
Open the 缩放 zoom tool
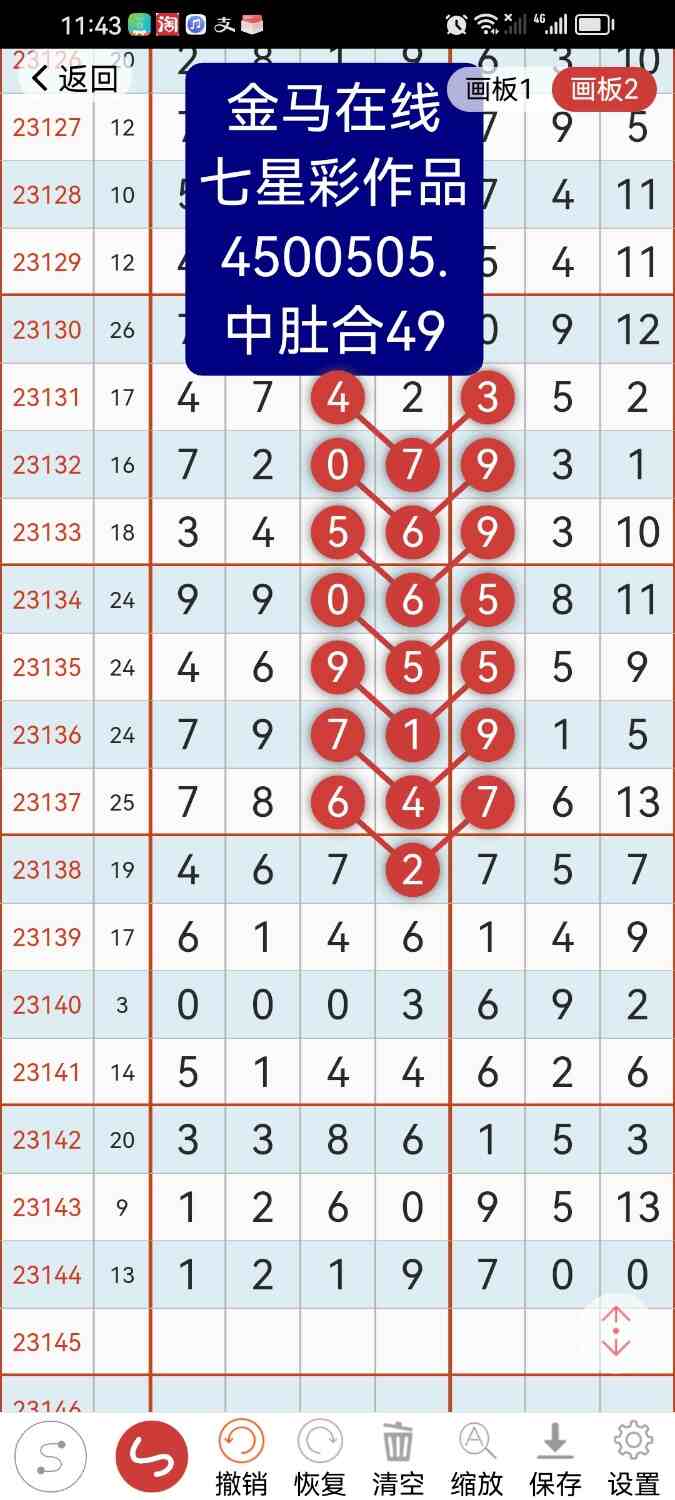tap(477, 1456)
